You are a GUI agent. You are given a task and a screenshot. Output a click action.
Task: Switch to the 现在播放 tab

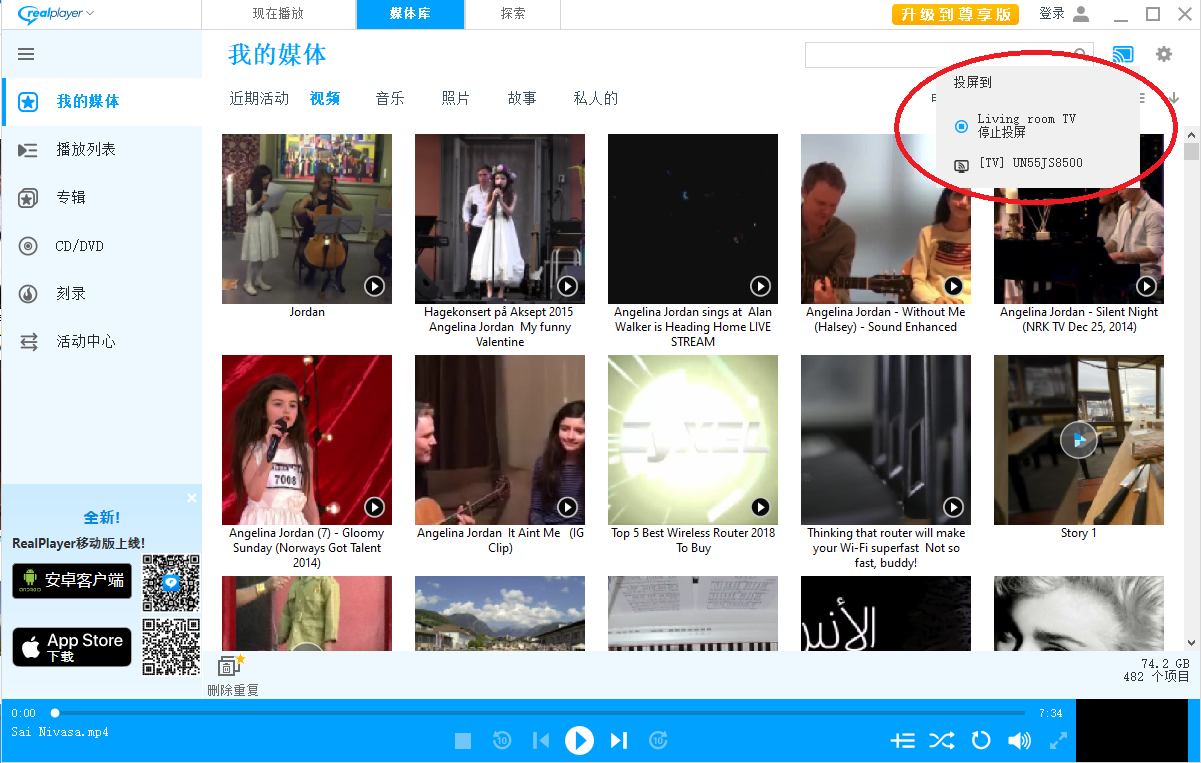pos(278,14)
